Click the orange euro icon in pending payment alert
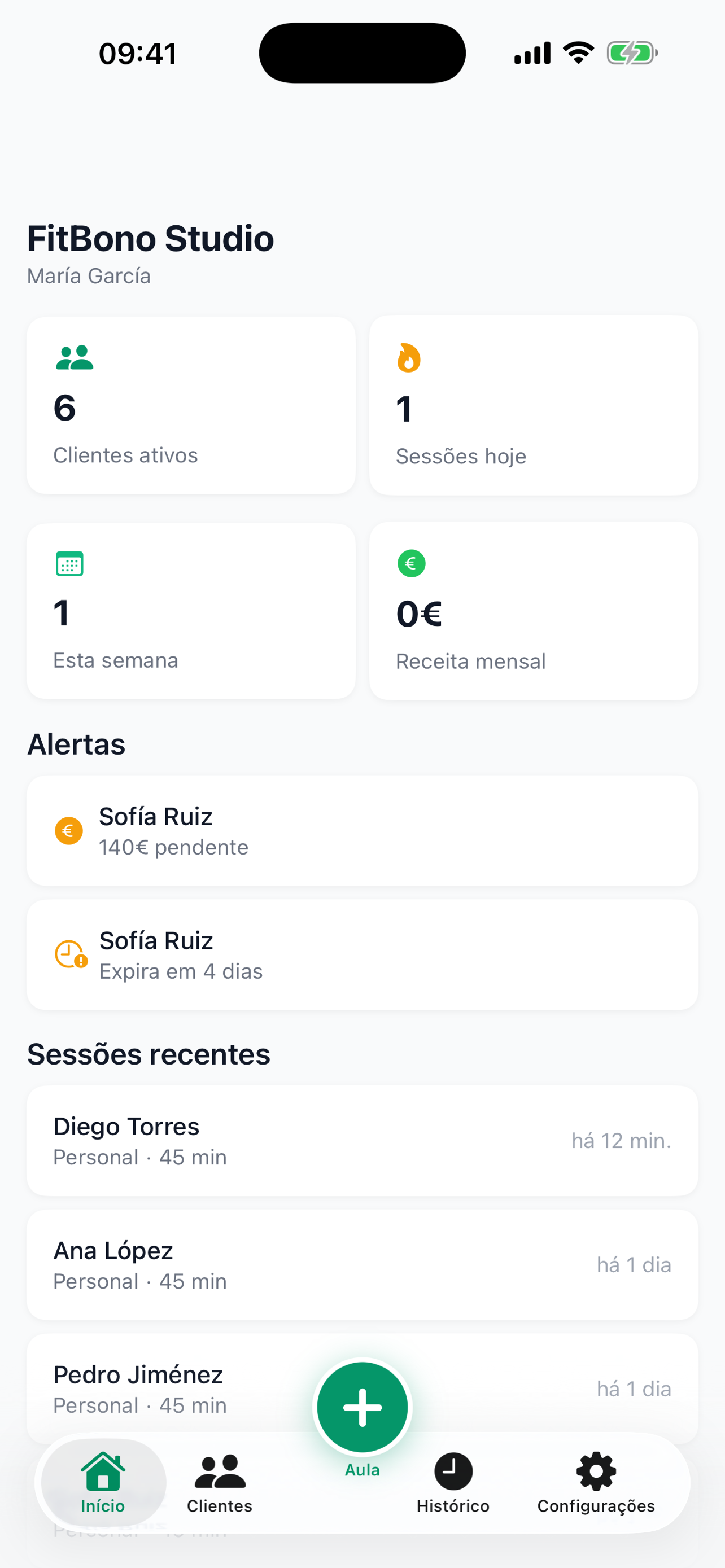This screenshot has width=725, height=1568. 69,830
